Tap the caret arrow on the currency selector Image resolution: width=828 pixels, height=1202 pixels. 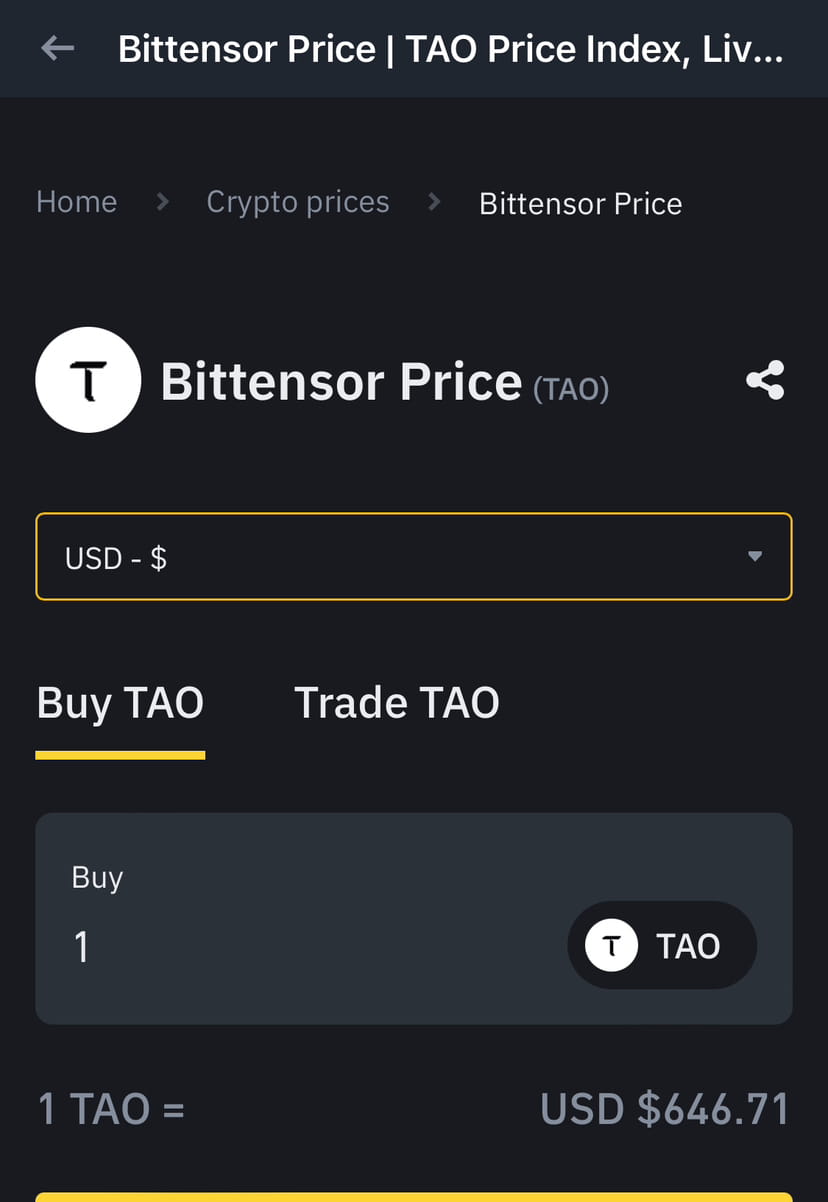click(756, 557)
